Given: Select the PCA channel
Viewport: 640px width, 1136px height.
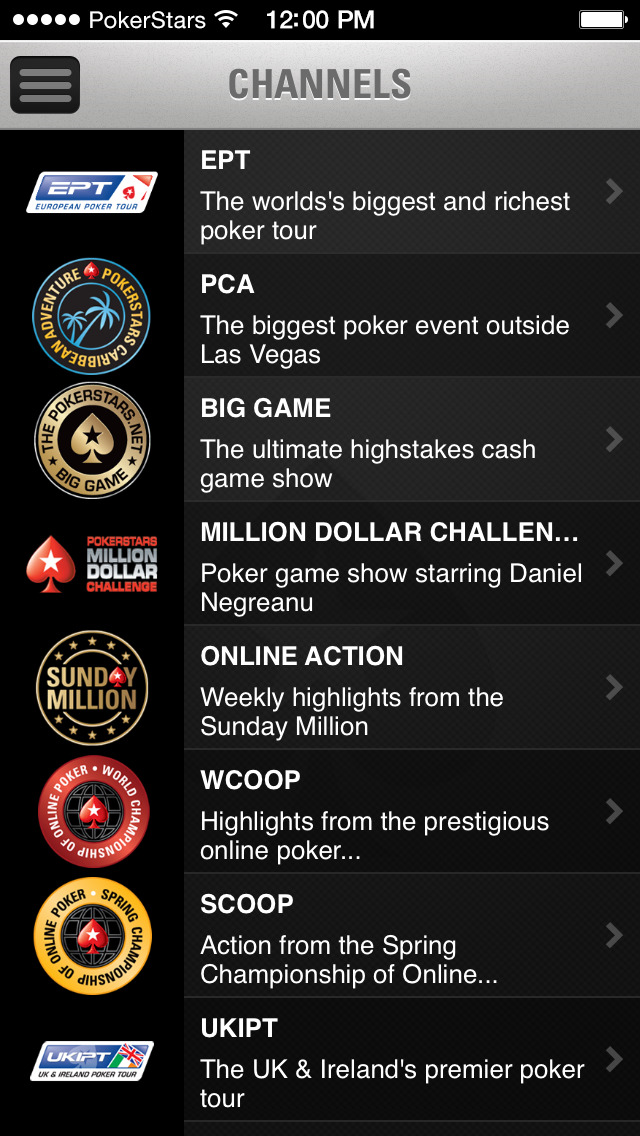Looking at the screenshot, I should 400,316.
